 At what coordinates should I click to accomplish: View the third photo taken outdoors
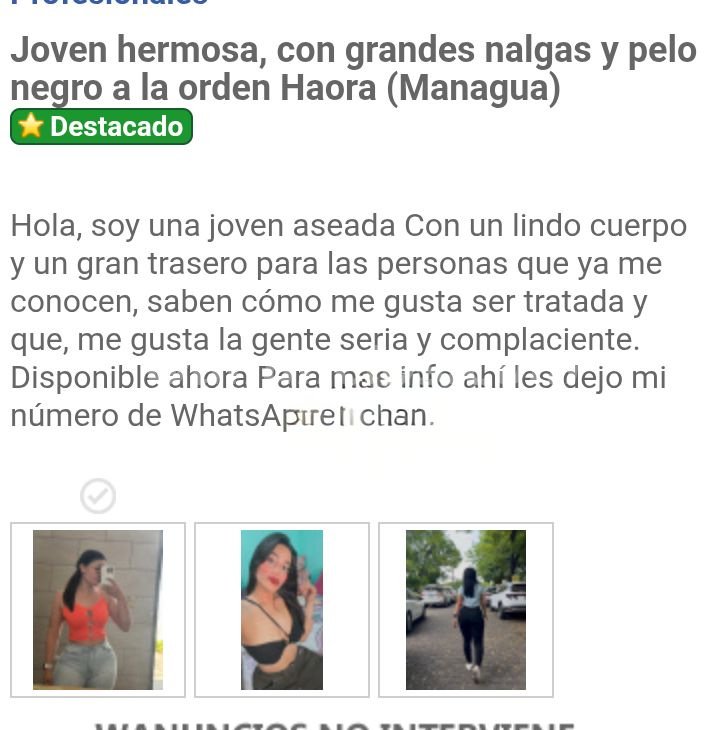point(466,609)
